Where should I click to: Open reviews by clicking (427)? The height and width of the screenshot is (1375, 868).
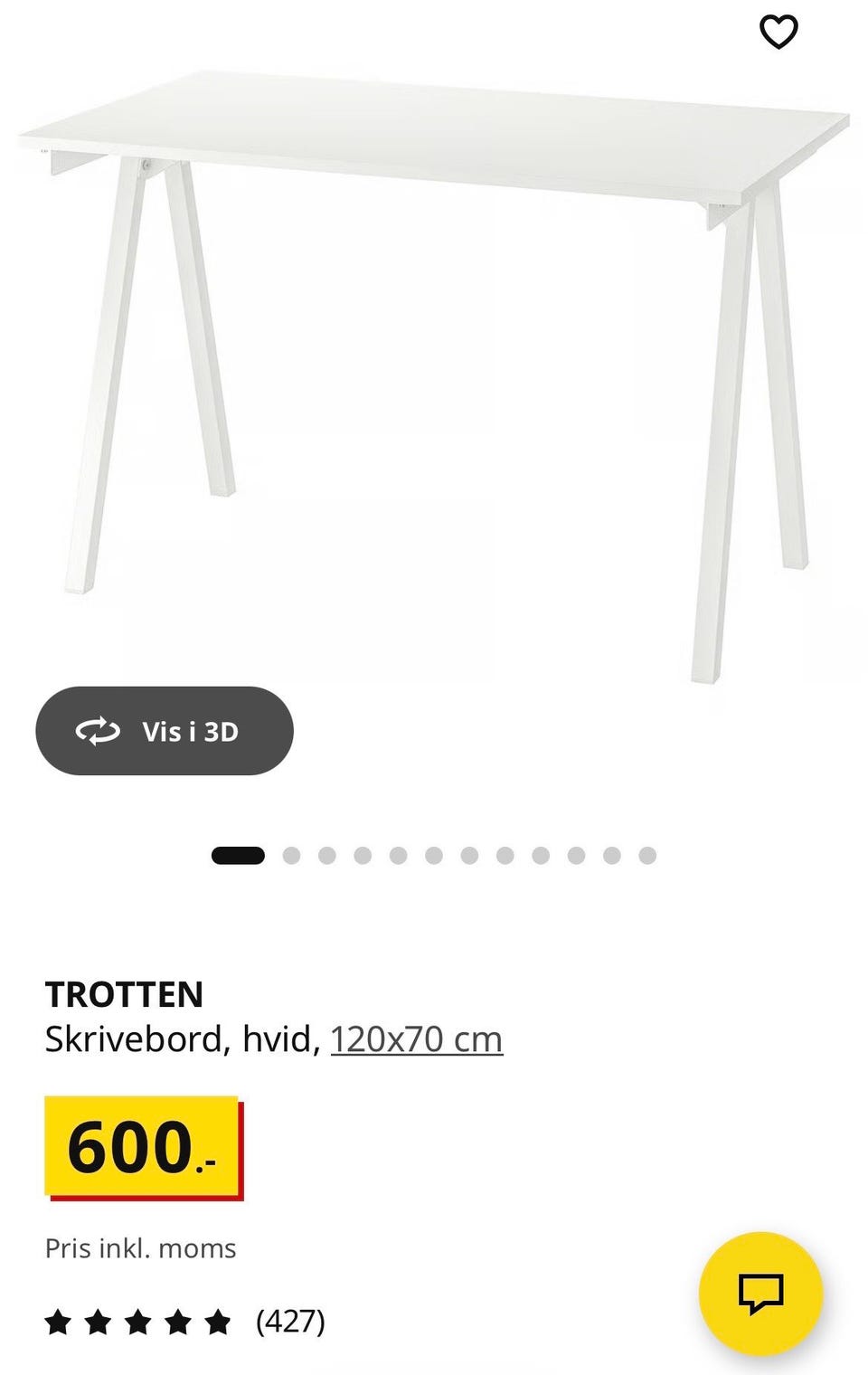click(x=291, y=1323)
